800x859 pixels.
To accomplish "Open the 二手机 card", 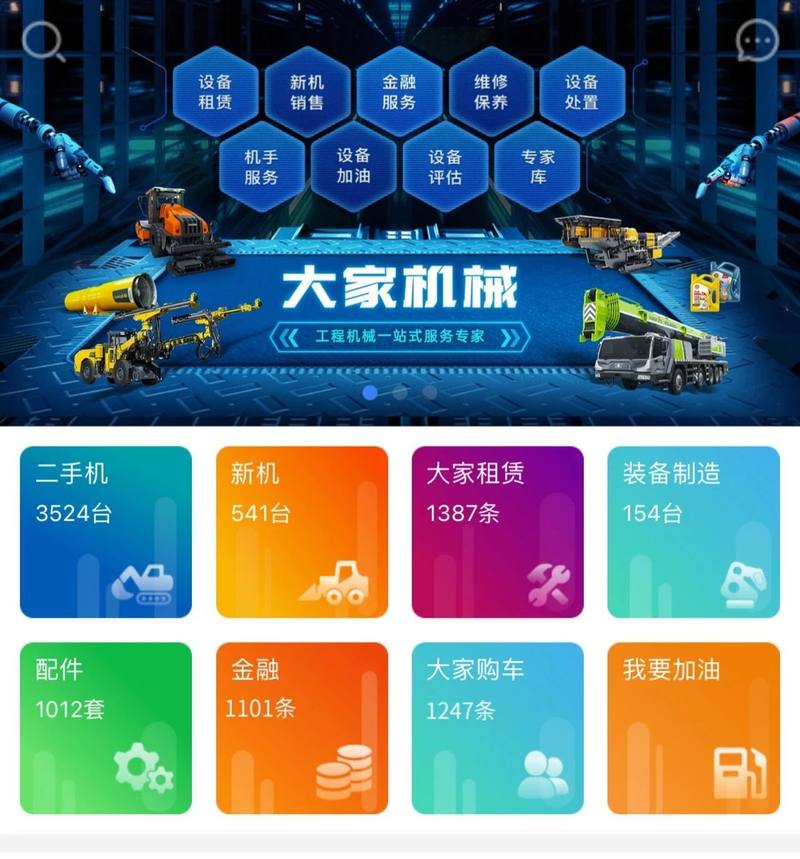I will [105, 531].
